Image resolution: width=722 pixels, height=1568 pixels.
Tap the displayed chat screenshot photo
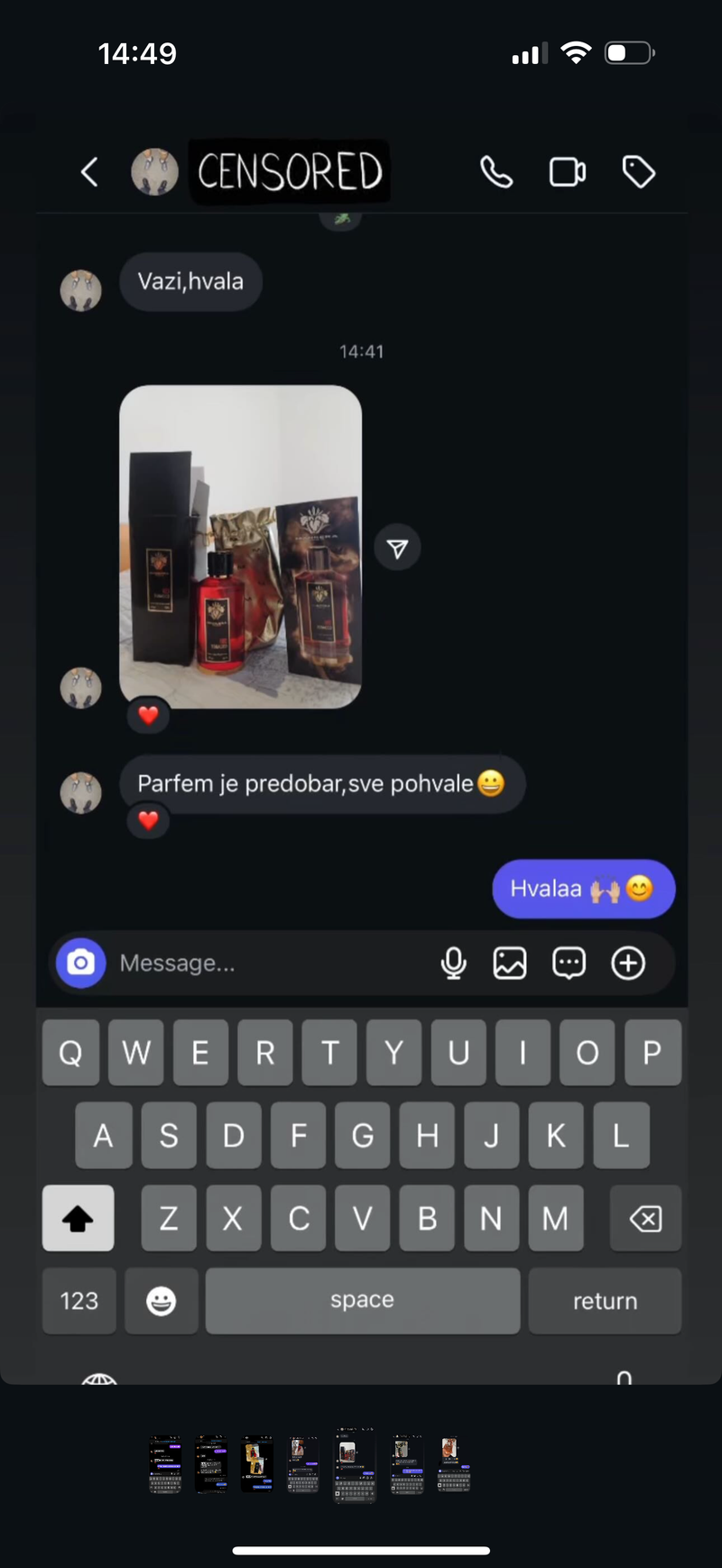point(361,686)
